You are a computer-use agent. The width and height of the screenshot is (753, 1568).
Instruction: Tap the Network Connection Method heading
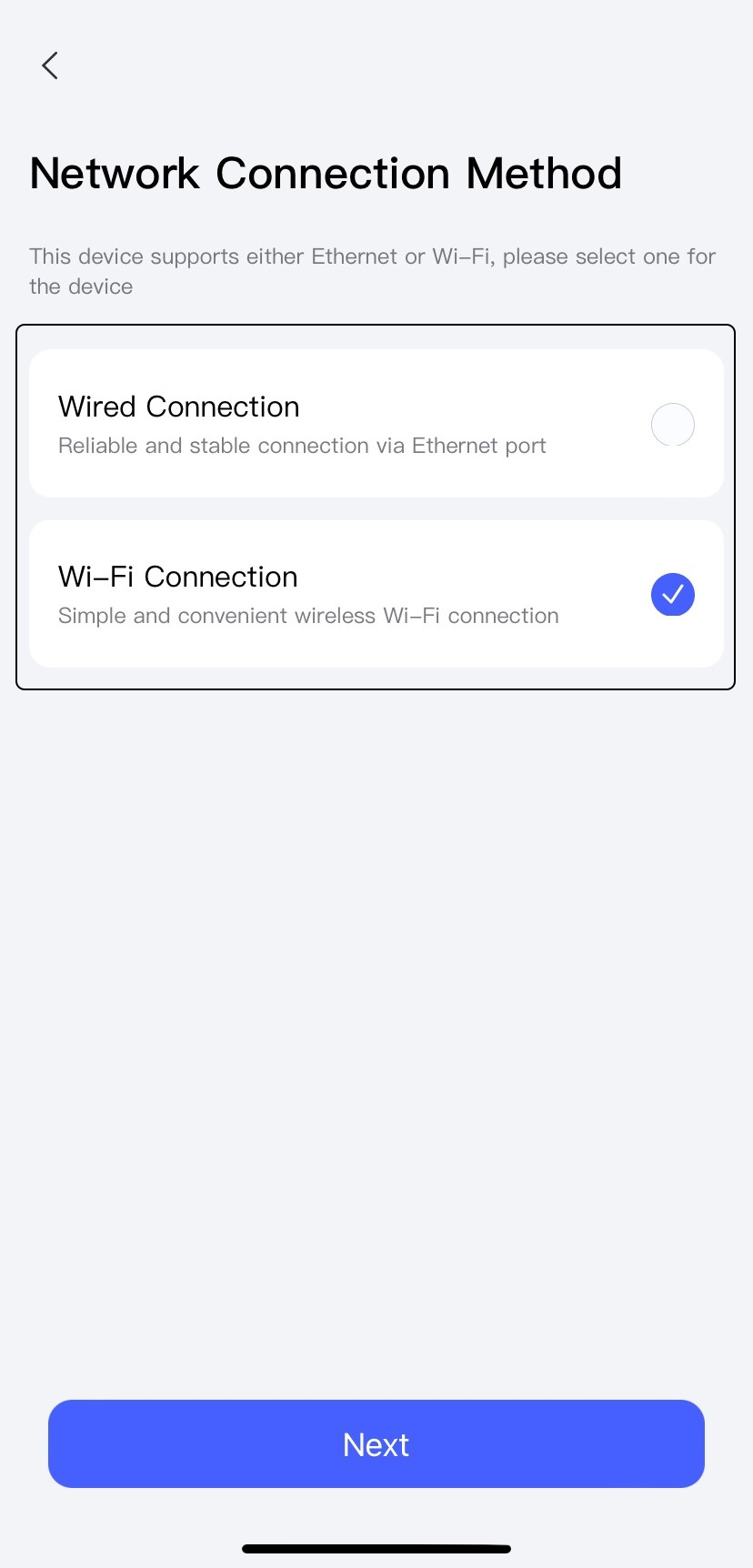326,173
